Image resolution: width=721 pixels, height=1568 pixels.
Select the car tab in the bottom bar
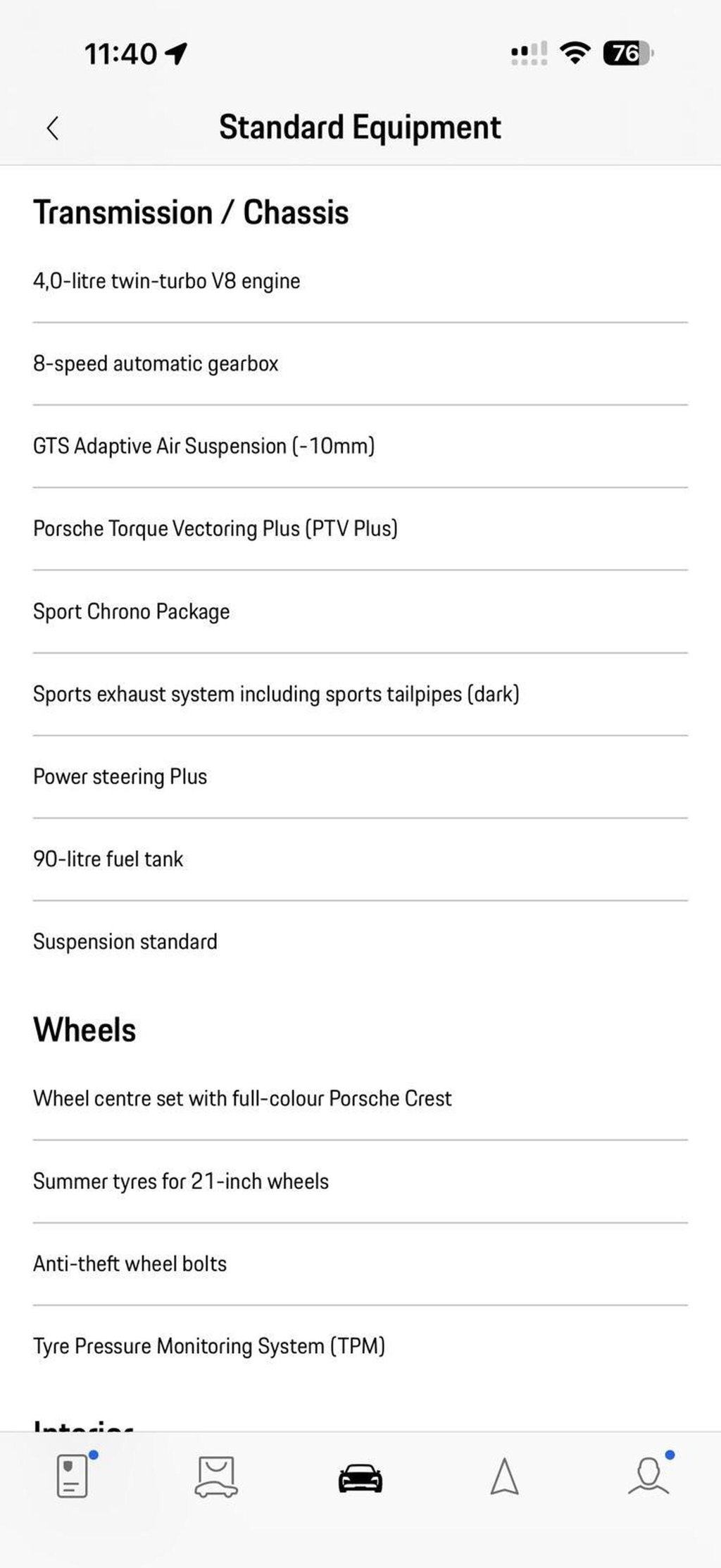360,1478
